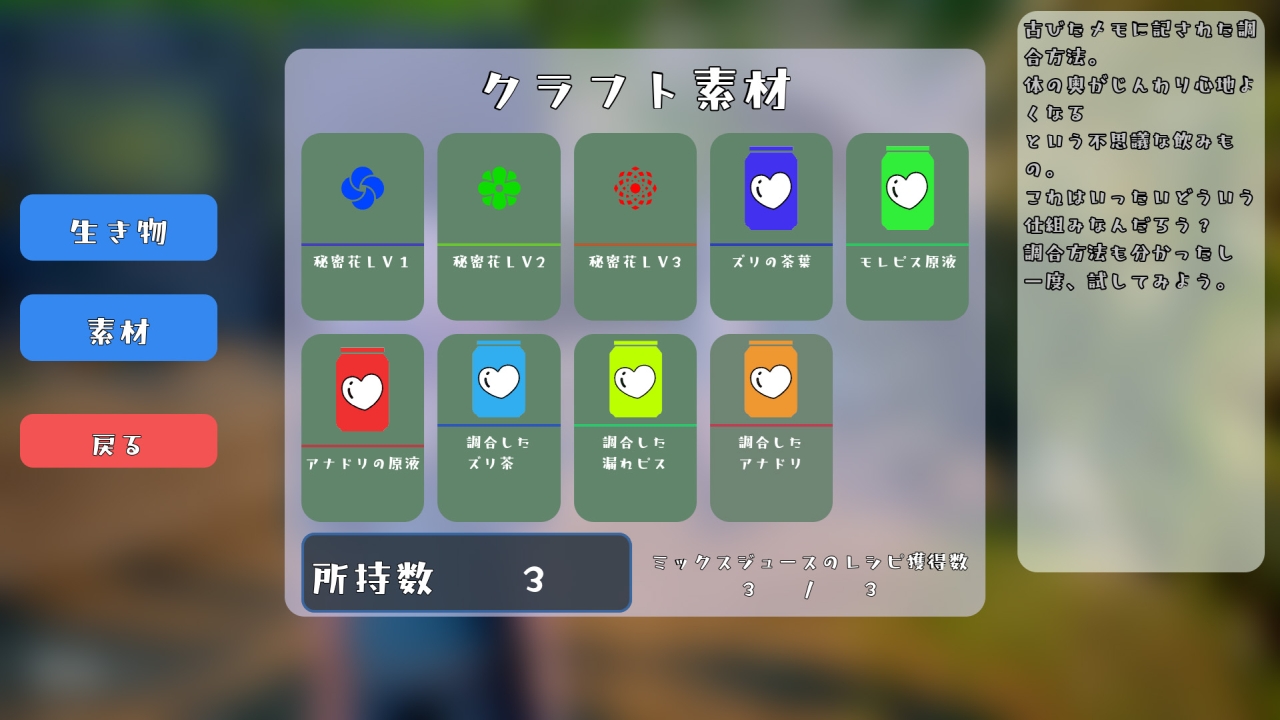
Task: View the 調合したアナドリ card
Action: coord(771,428)
